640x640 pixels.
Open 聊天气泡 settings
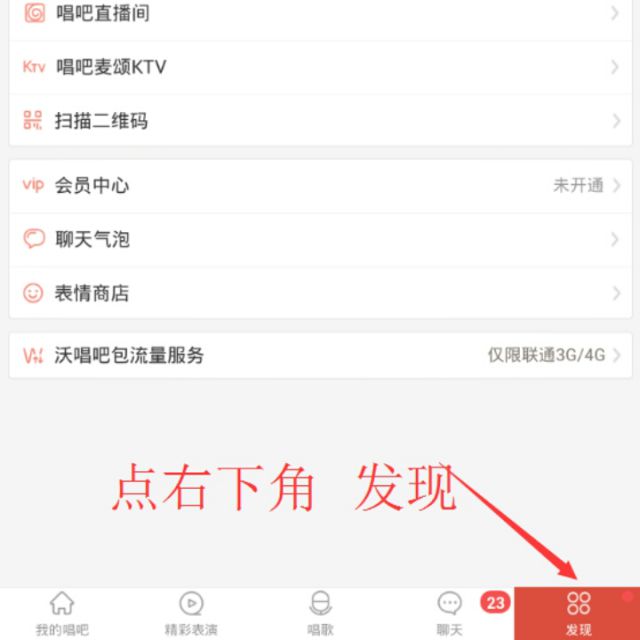coord(320,240)
